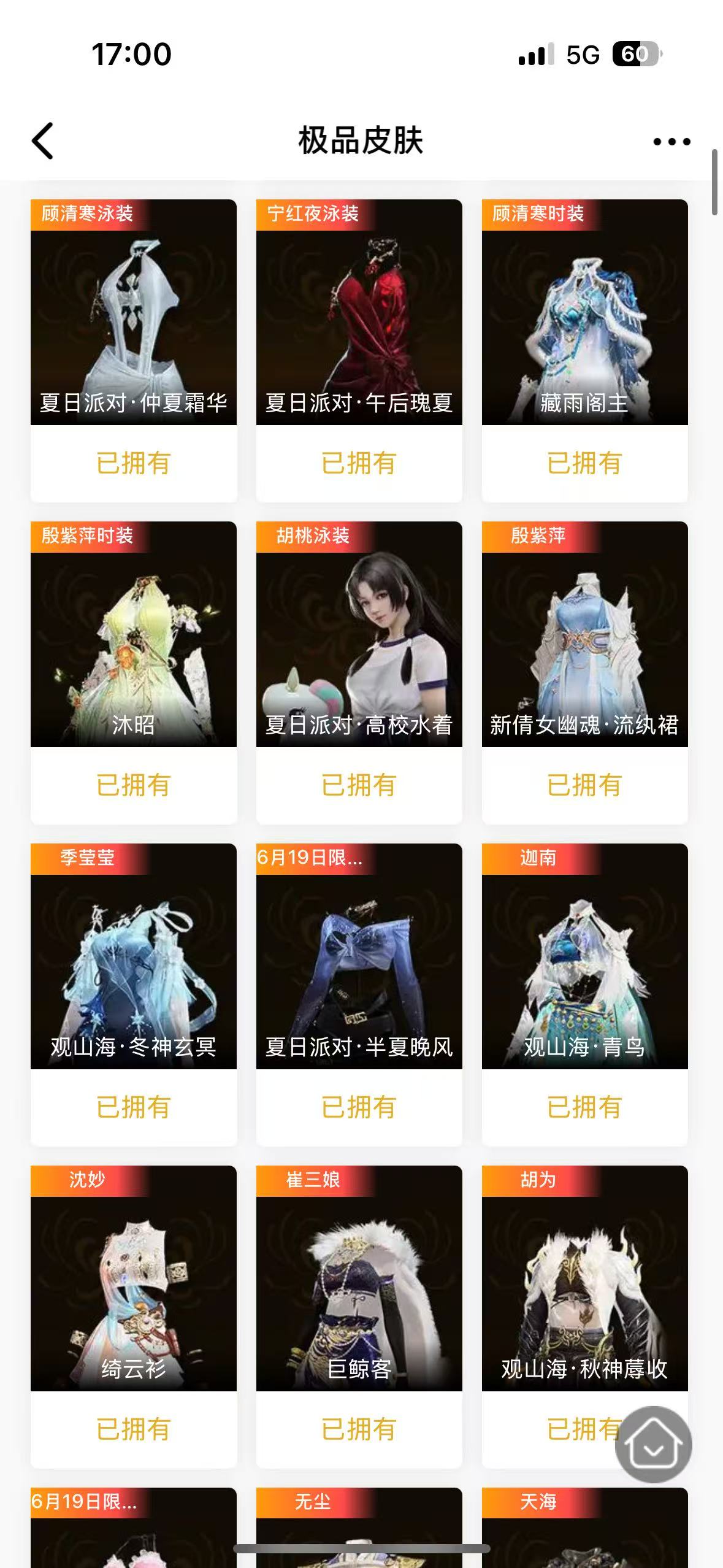Open the 夏日派对·半夏晚风 skin card
The width and height of the screenshot is (723, 1568).
(x=359, y=957)
